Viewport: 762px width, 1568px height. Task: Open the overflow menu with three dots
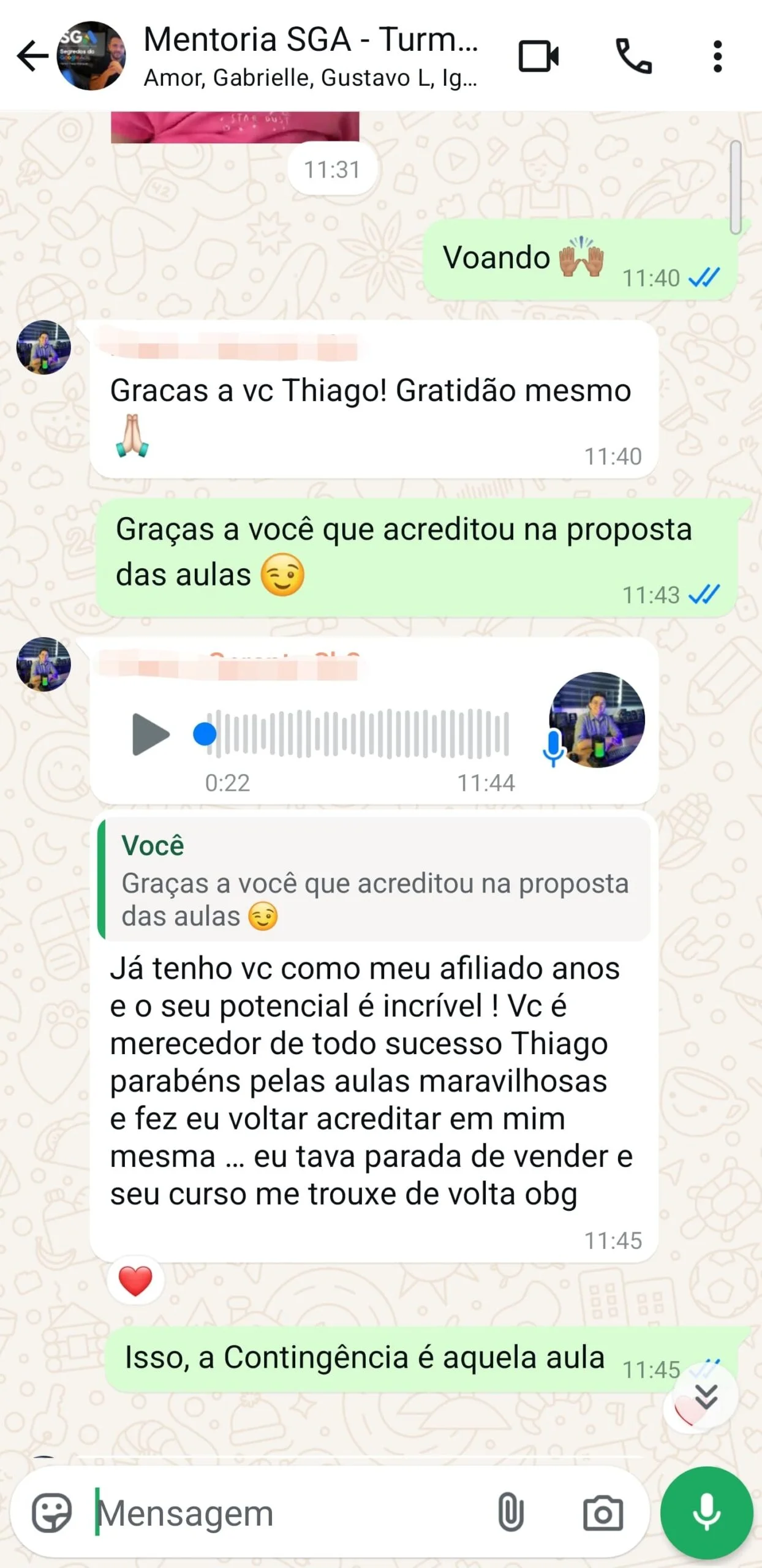point(719,55)
